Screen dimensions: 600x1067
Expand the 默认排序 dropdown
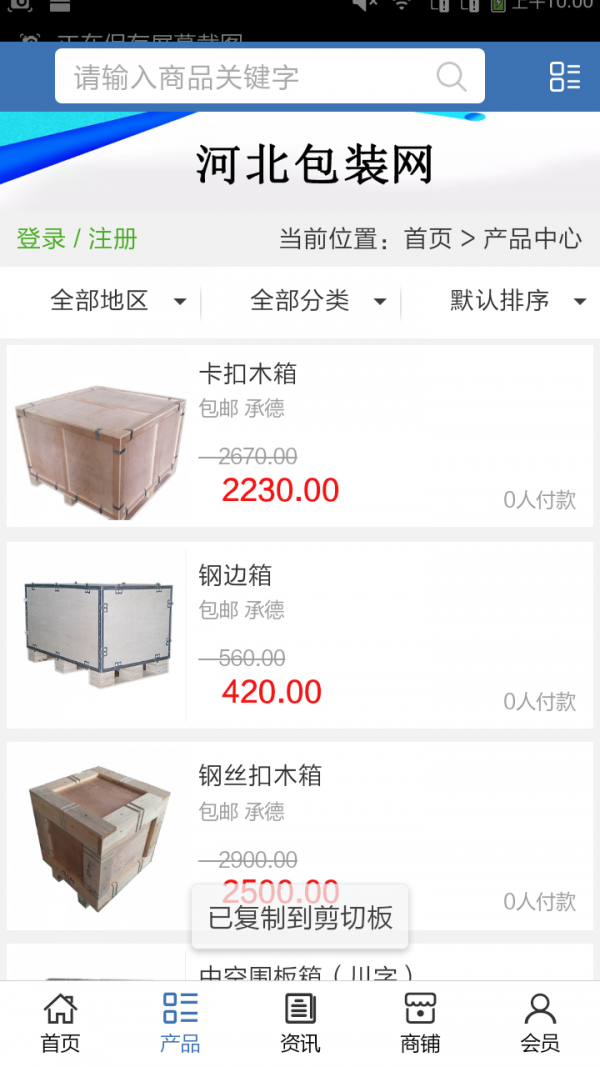516,300
